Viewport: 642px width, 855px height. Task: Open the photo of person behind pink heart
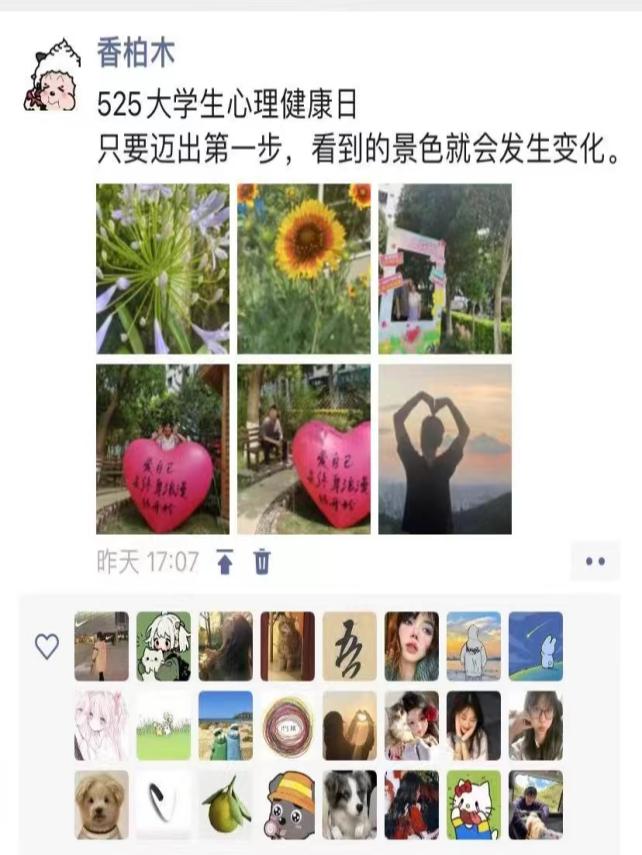162,449
